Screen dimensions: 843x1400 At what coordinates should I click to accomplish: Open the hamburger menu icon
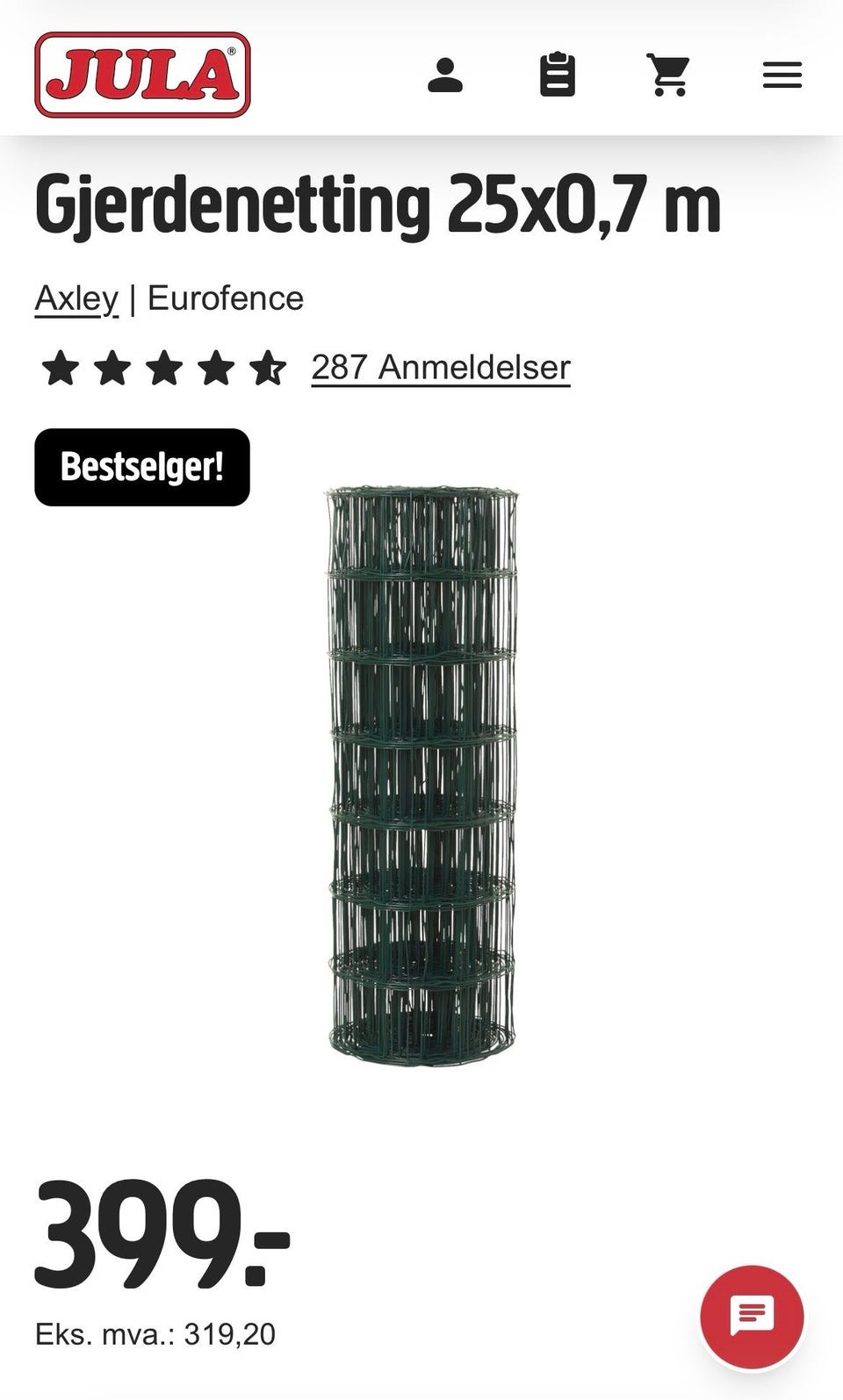pos(782,76)
